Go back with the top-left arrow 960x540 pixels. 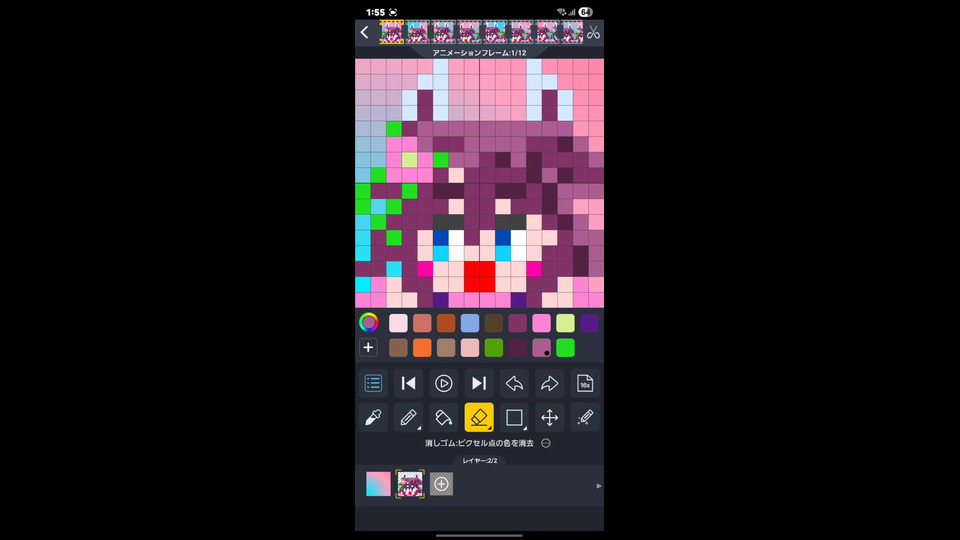[x=364, y=33]
